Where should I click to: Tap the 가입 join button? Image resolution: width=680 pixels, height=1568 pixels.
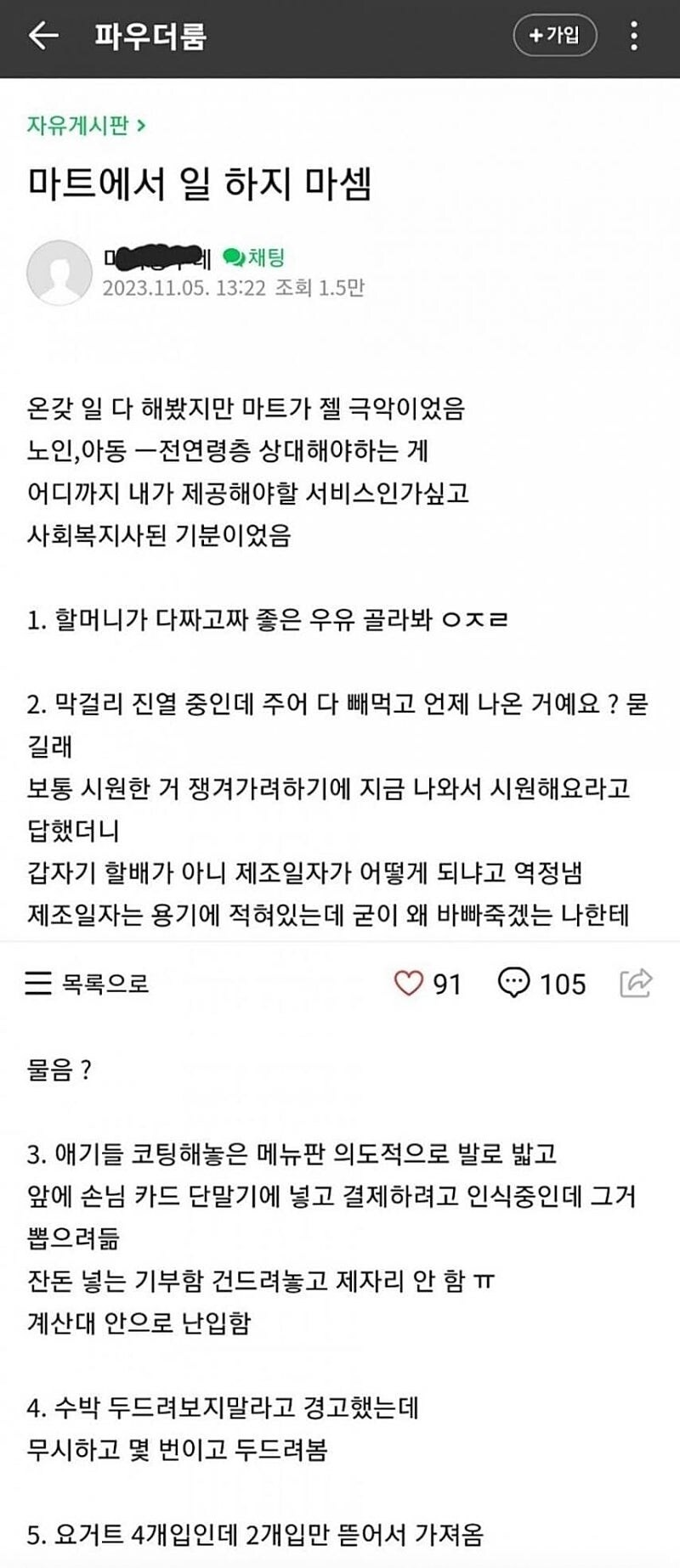click(x=554, y=36)
